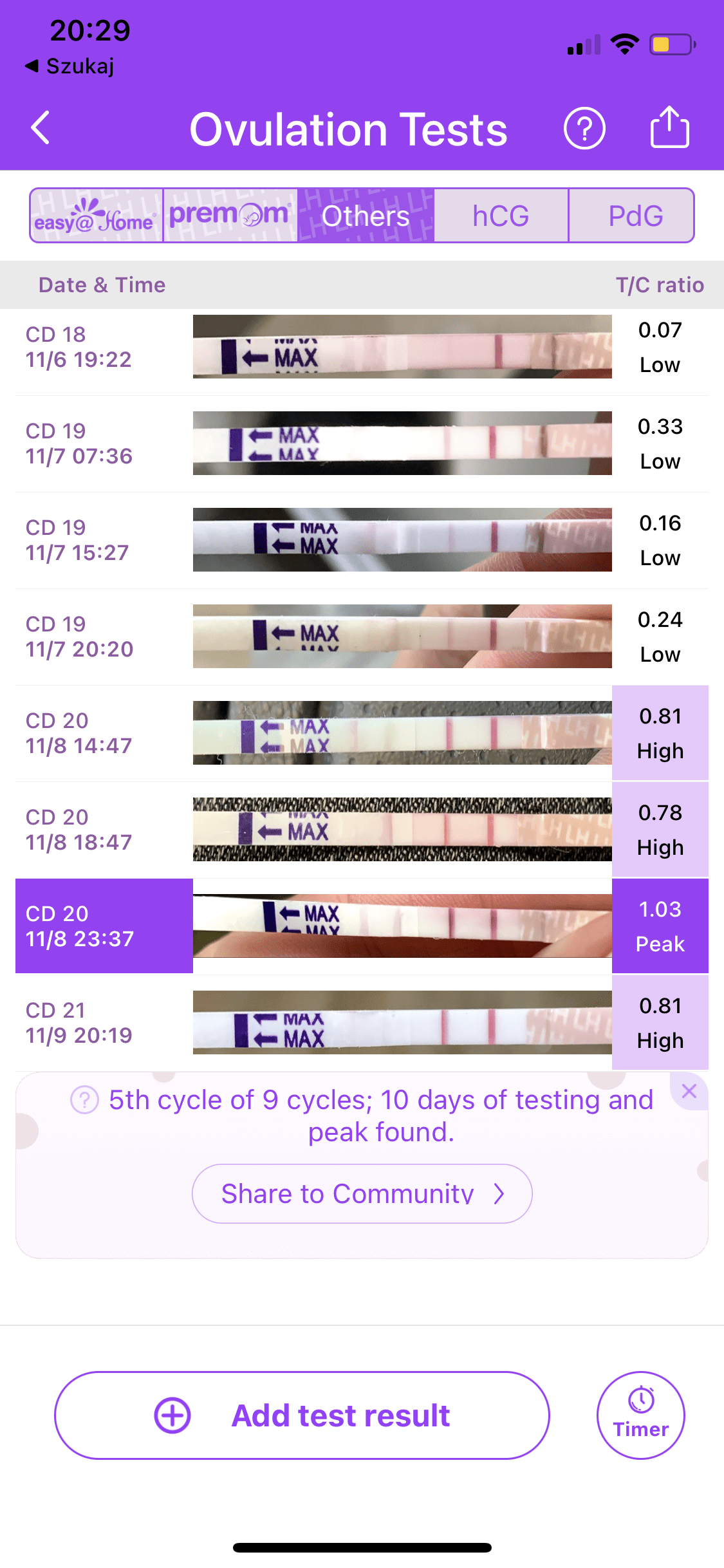The width and height of the screenshot is (724, 1568).
Task: Open the 11/8 23:37 Peak test
Action: [360, 926]
